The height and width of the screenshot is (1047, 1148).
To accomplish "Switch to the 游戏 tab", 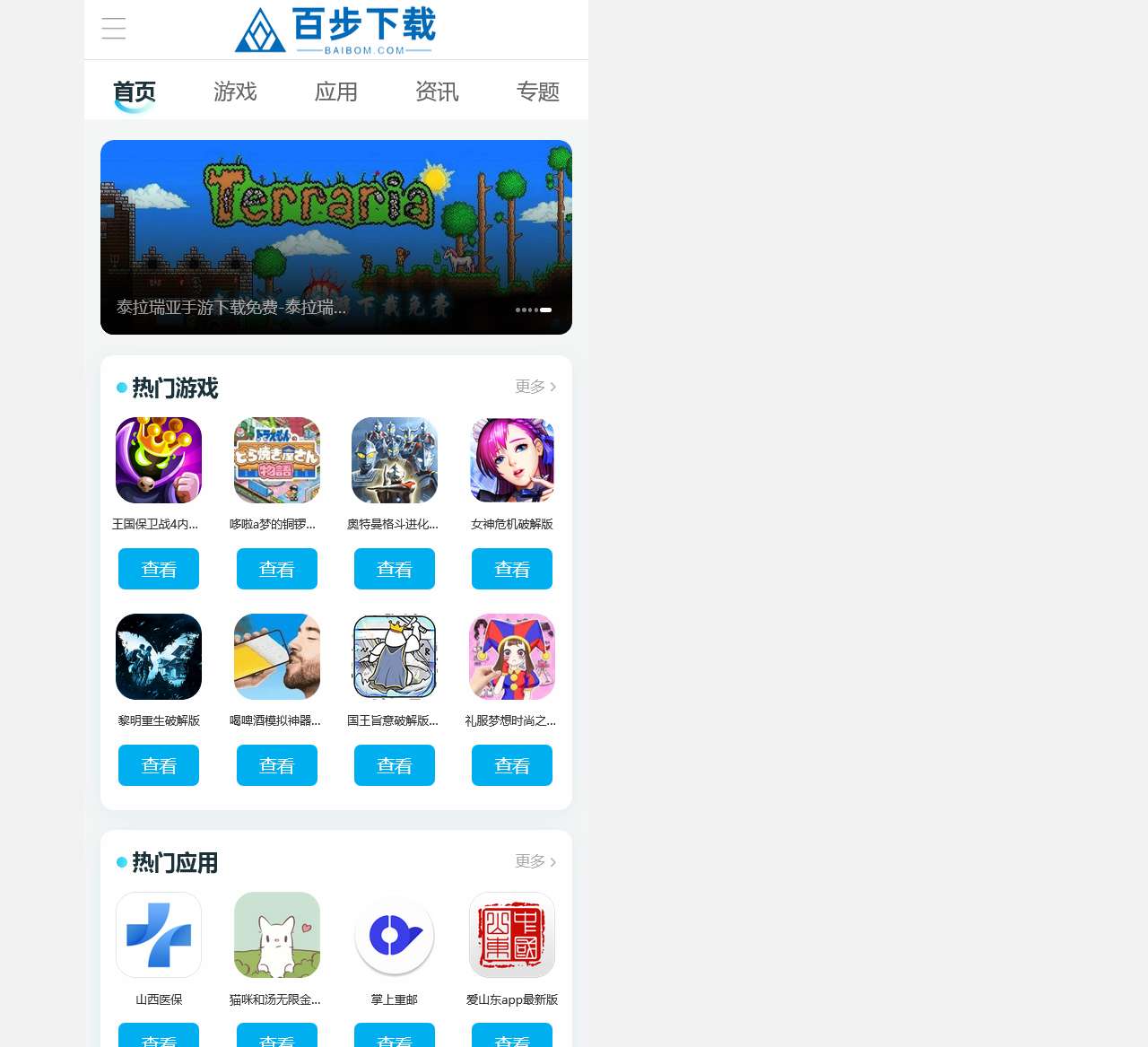I will pos(235,92).
